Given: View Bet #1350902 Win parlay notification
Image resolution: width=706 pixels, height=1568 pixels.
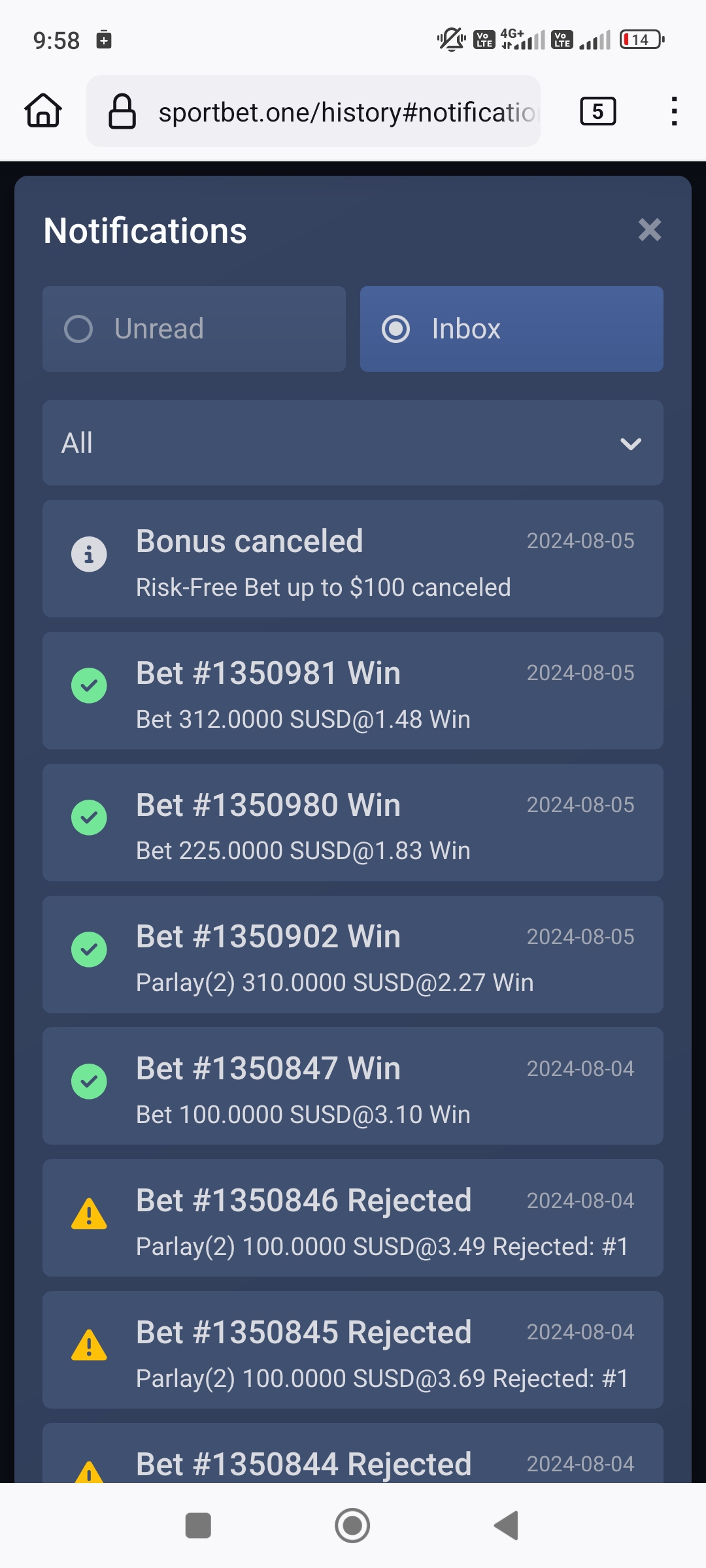Looking at the screenshot, I should click(x=353, y=955).
